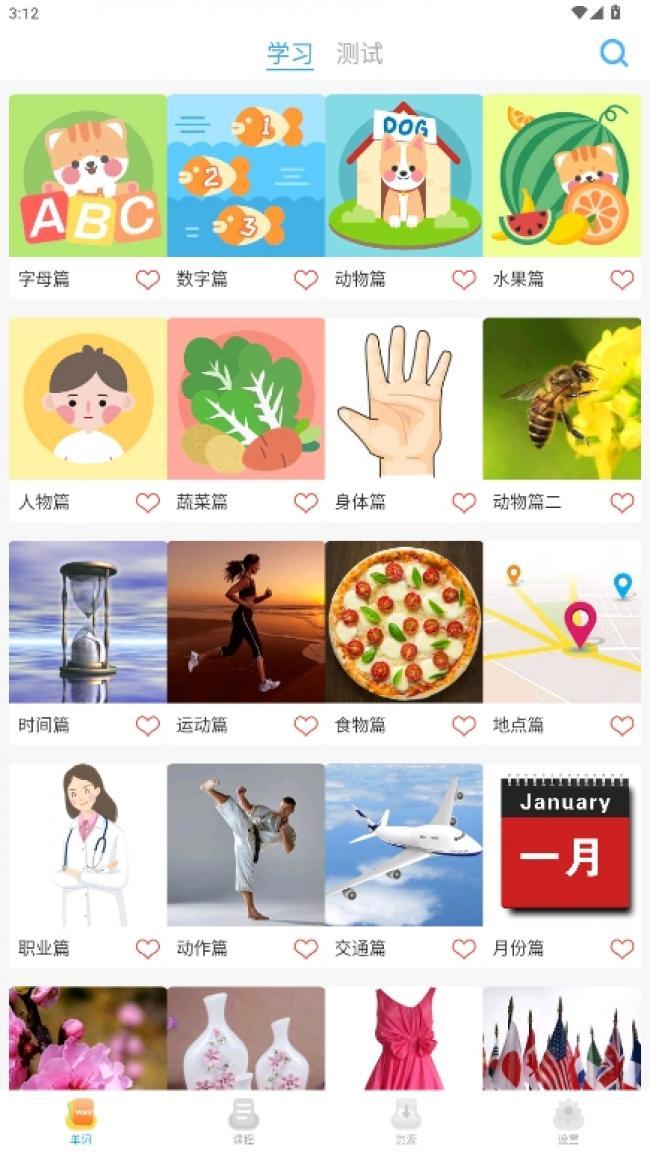Open the 动物篇 dog house card

[x=404, y=176]
